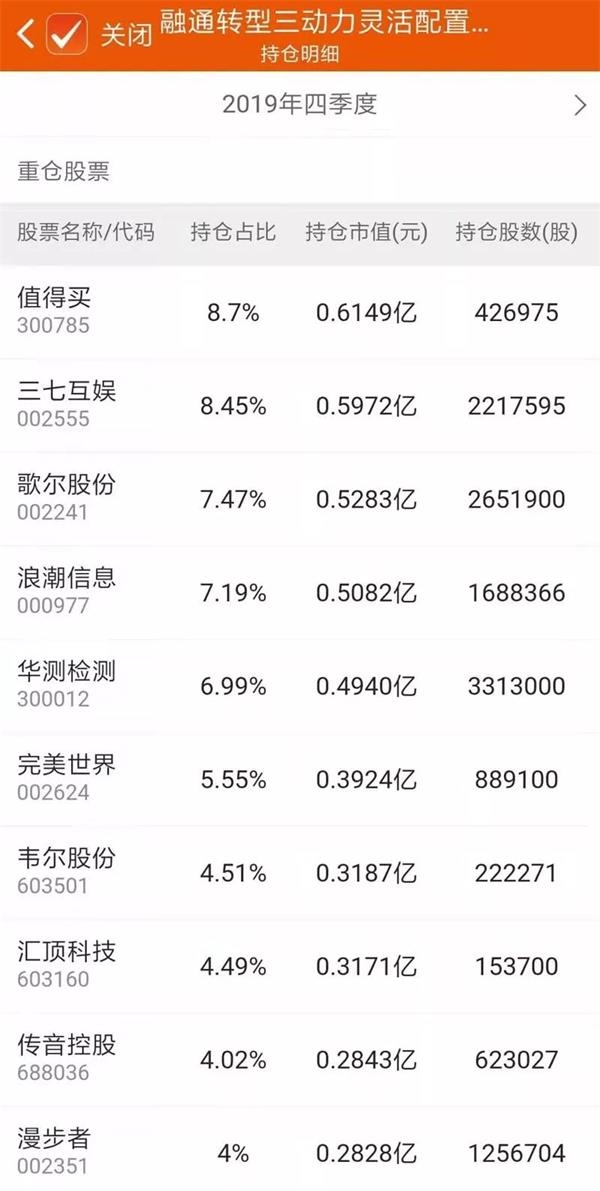Image resolution: width=600 pixels, height=1191 pixels.
Task: Select the 韦尔股份 holding
Action: point(67,871)
